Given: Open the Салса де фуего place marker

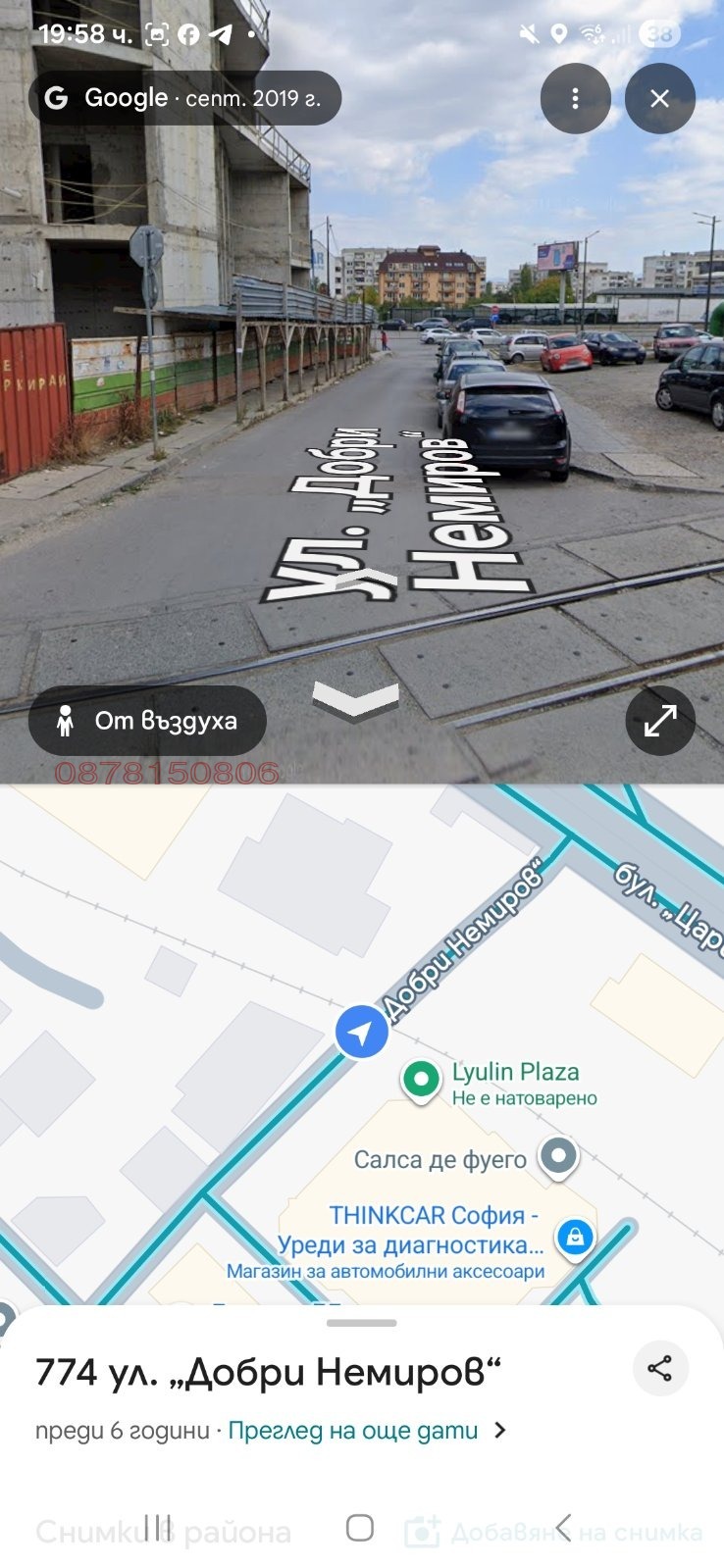Looking at the screenshot, I should (x=558, y=1155).
